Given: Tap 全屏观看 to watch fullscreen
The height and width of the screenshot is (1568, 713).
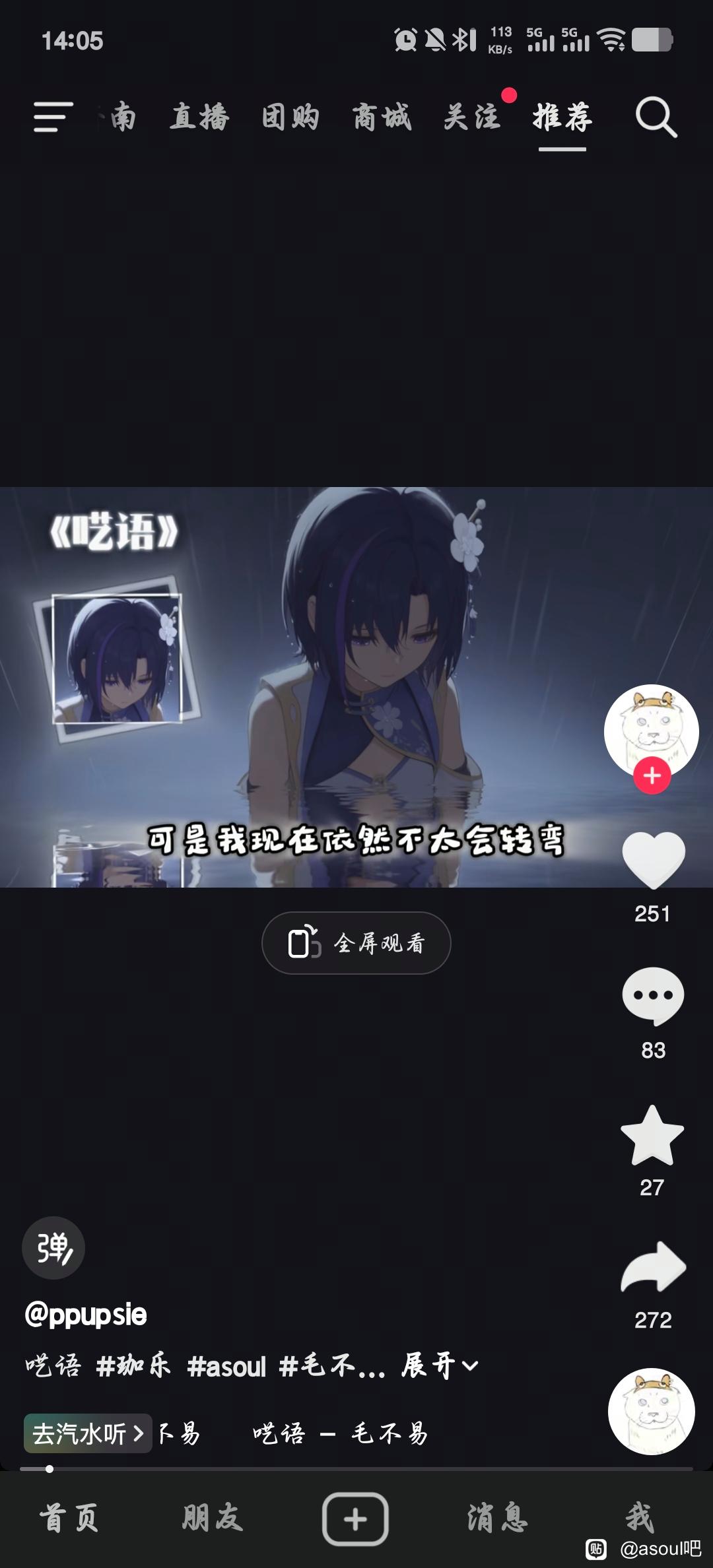Looking at the screenshot, I should coord(356,943).
